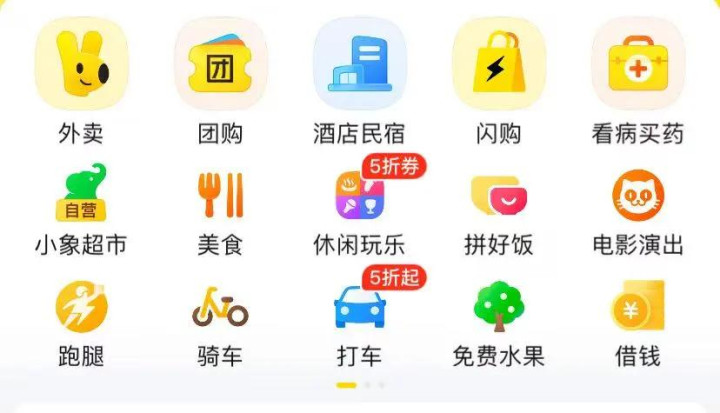Select the 闪购 flash shopping icon
720x413 pixels.
pyautogui.click(x=498, y=65)
